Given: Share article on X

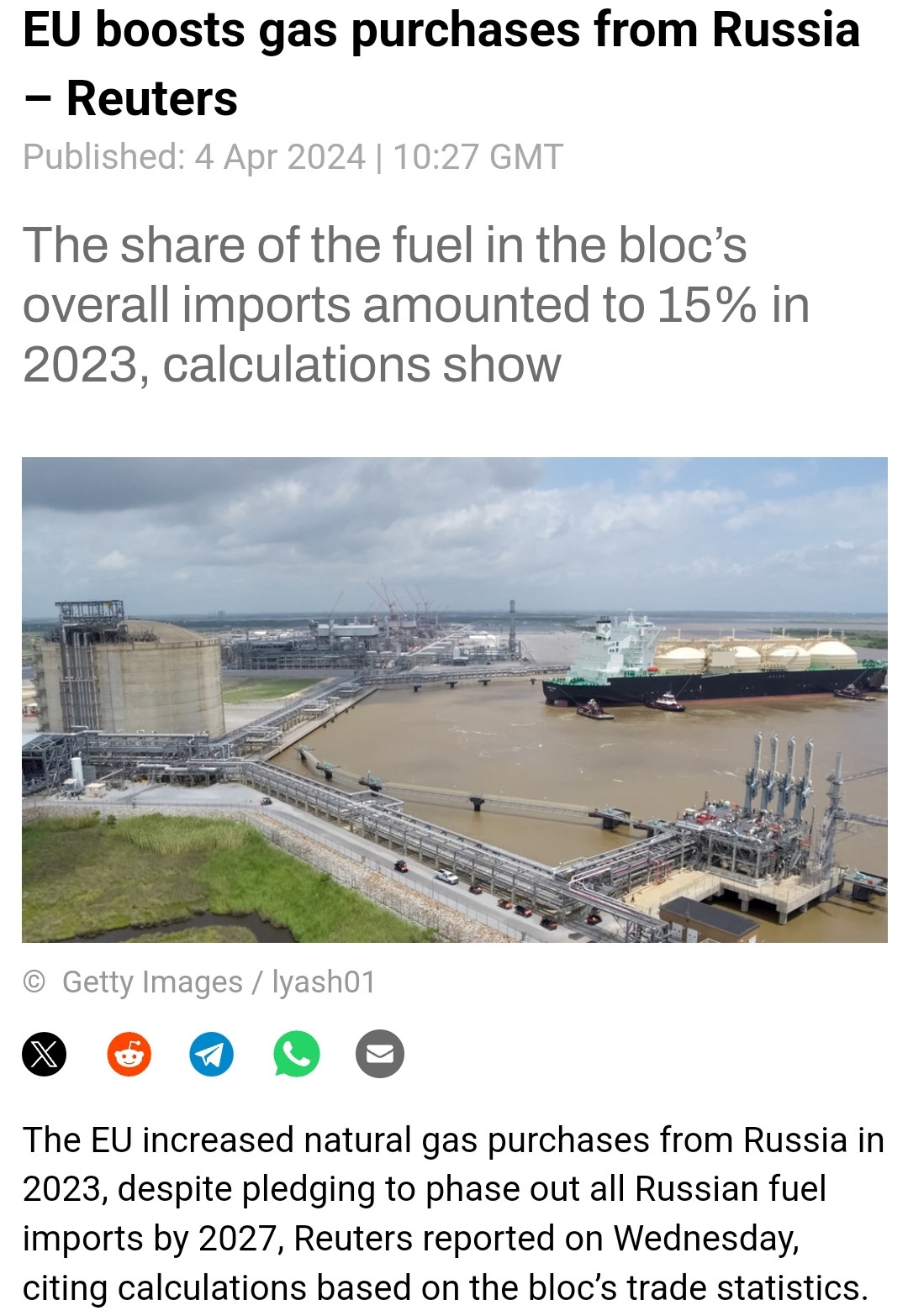Looking at the screenshot, I should click(x=44, y=1053).
